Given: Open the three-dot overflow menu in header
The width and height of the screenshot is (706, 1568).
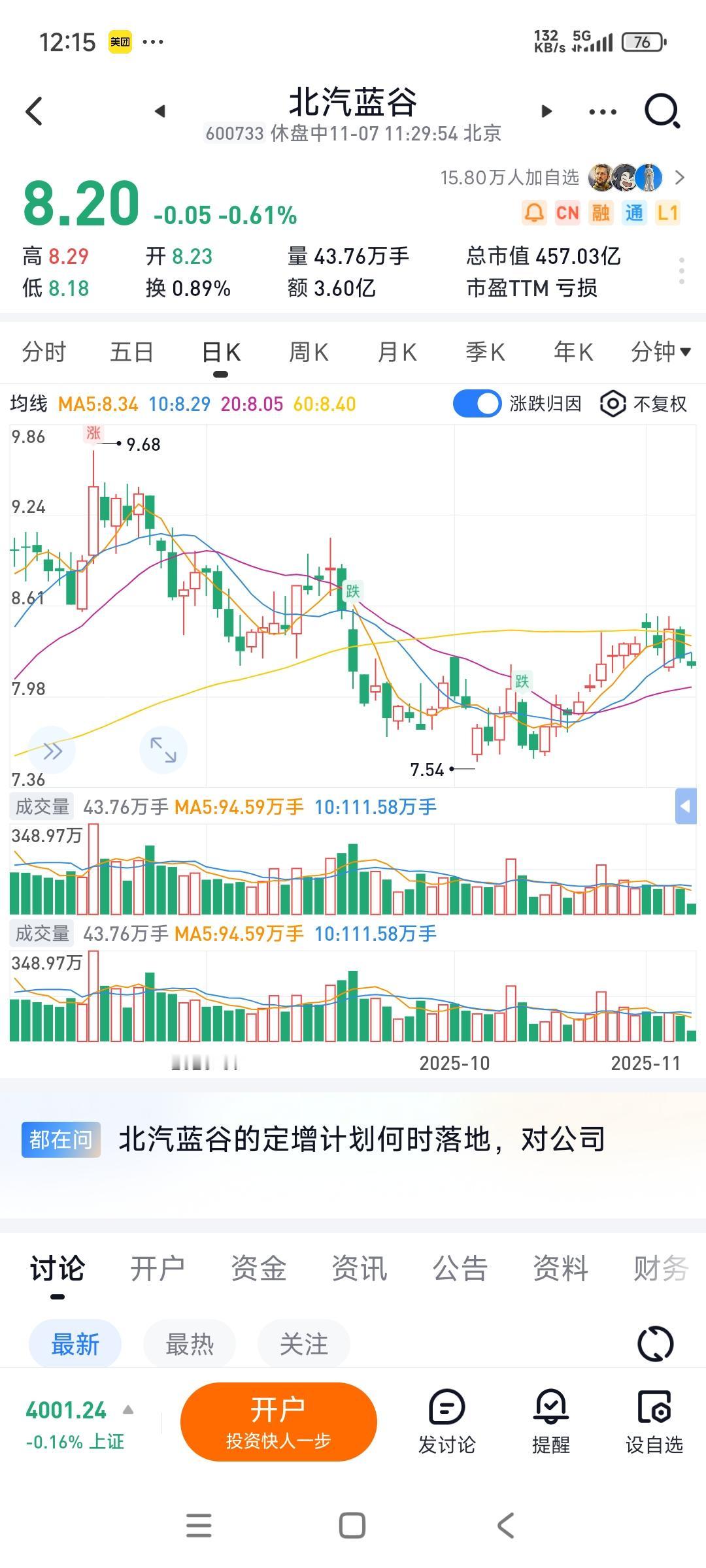Looking at the screenshot, I should click(602, 112).
